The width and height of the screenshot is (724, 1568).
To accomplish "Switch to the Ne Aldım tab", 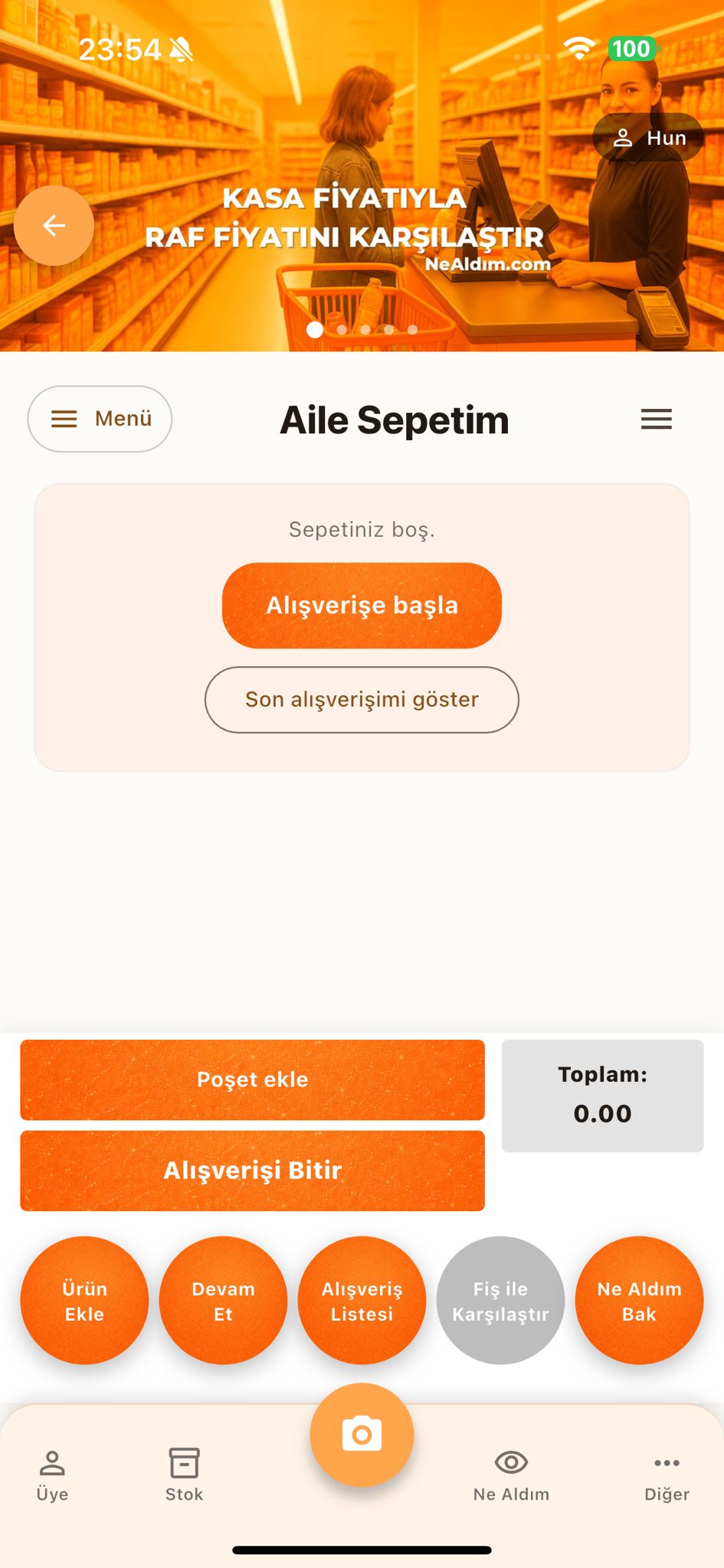I will pos(511,1475).
